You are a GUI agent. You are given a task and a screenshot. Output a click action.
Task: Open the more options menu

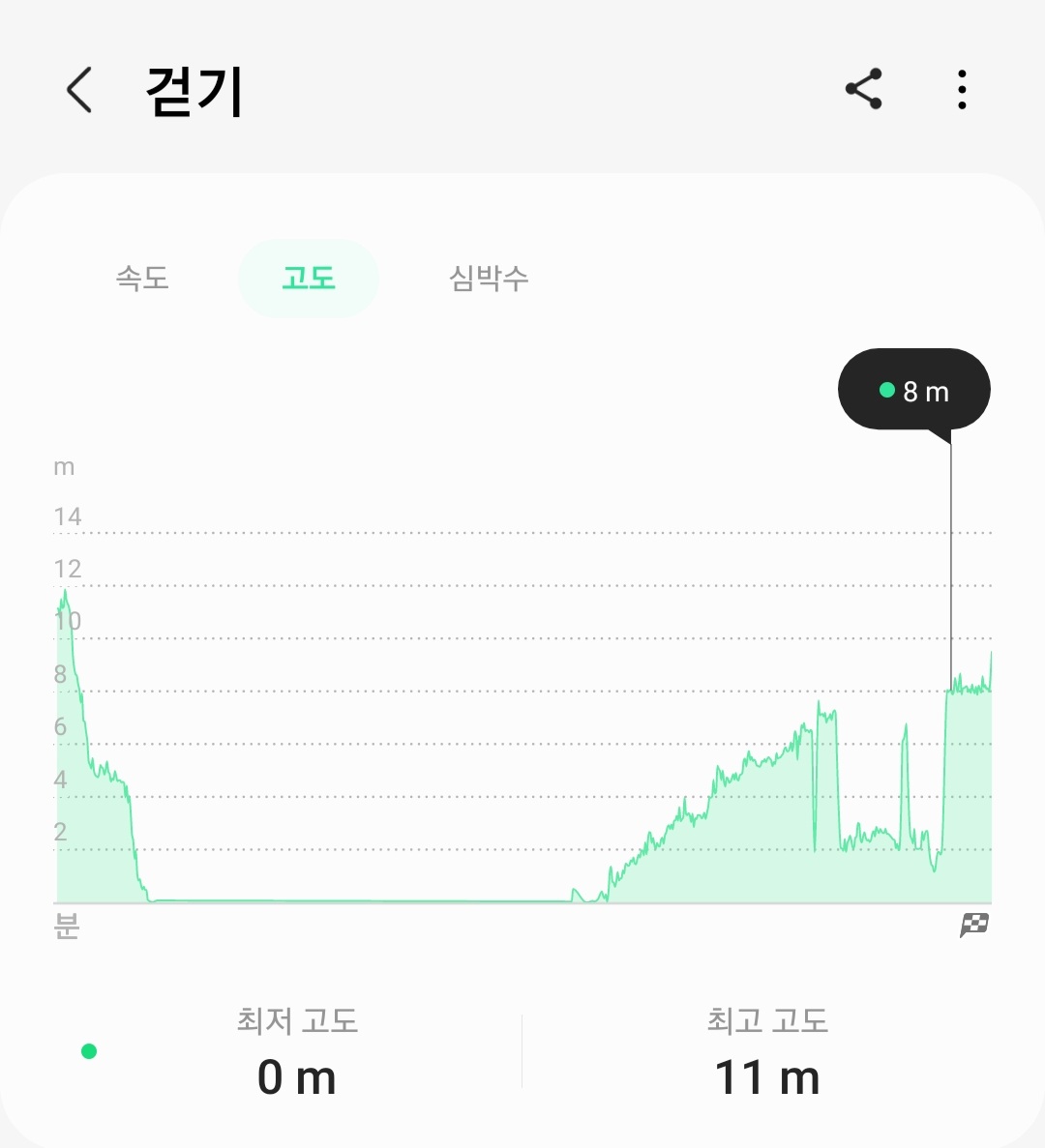[961, 89]
